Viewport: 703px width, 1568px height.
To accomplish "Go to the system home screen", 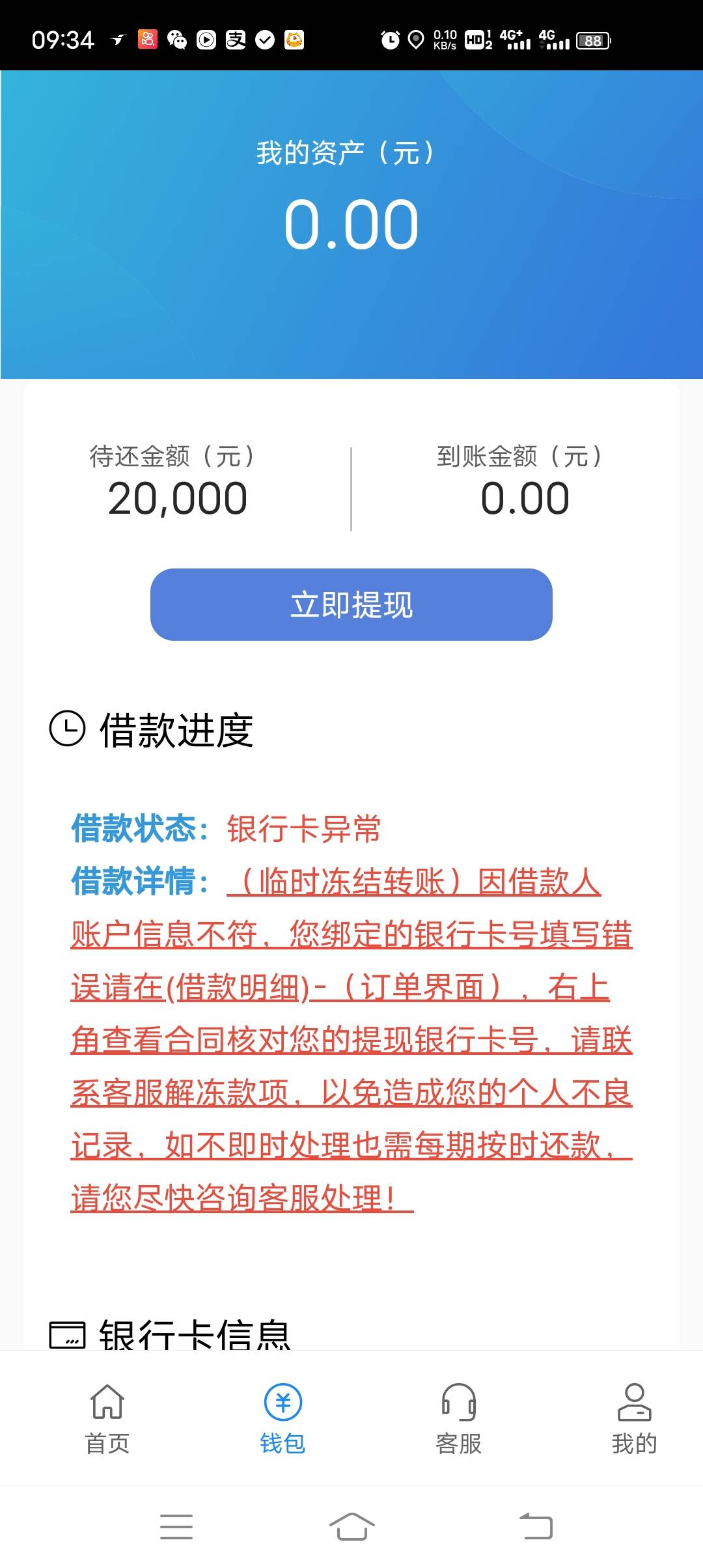I will [351, 1526].
